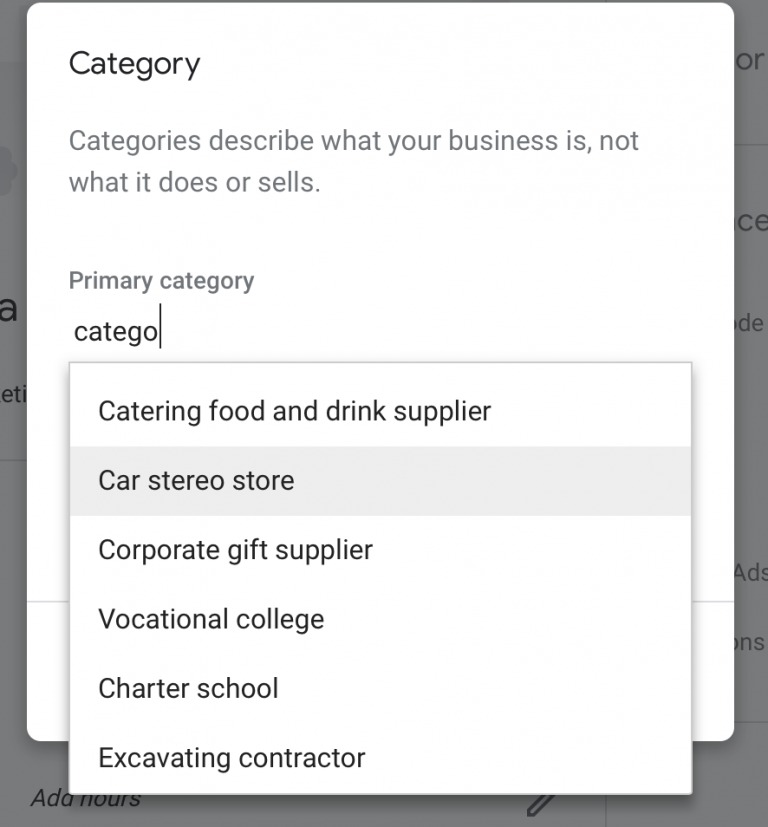
Task: Pick Corporate gift supplier from the suggestions
Action: point(234,549)
